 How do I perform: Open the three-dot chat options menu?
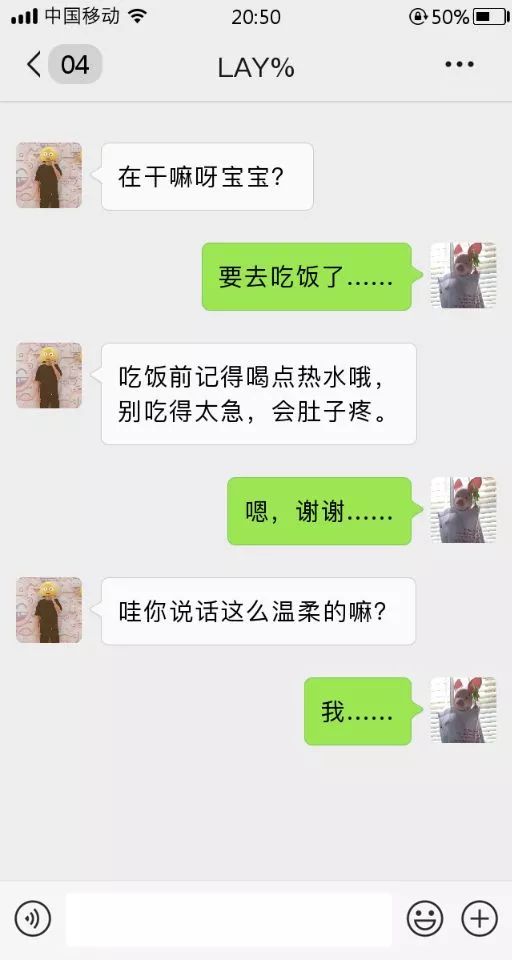pyautogui.click(x=459, y=64)
